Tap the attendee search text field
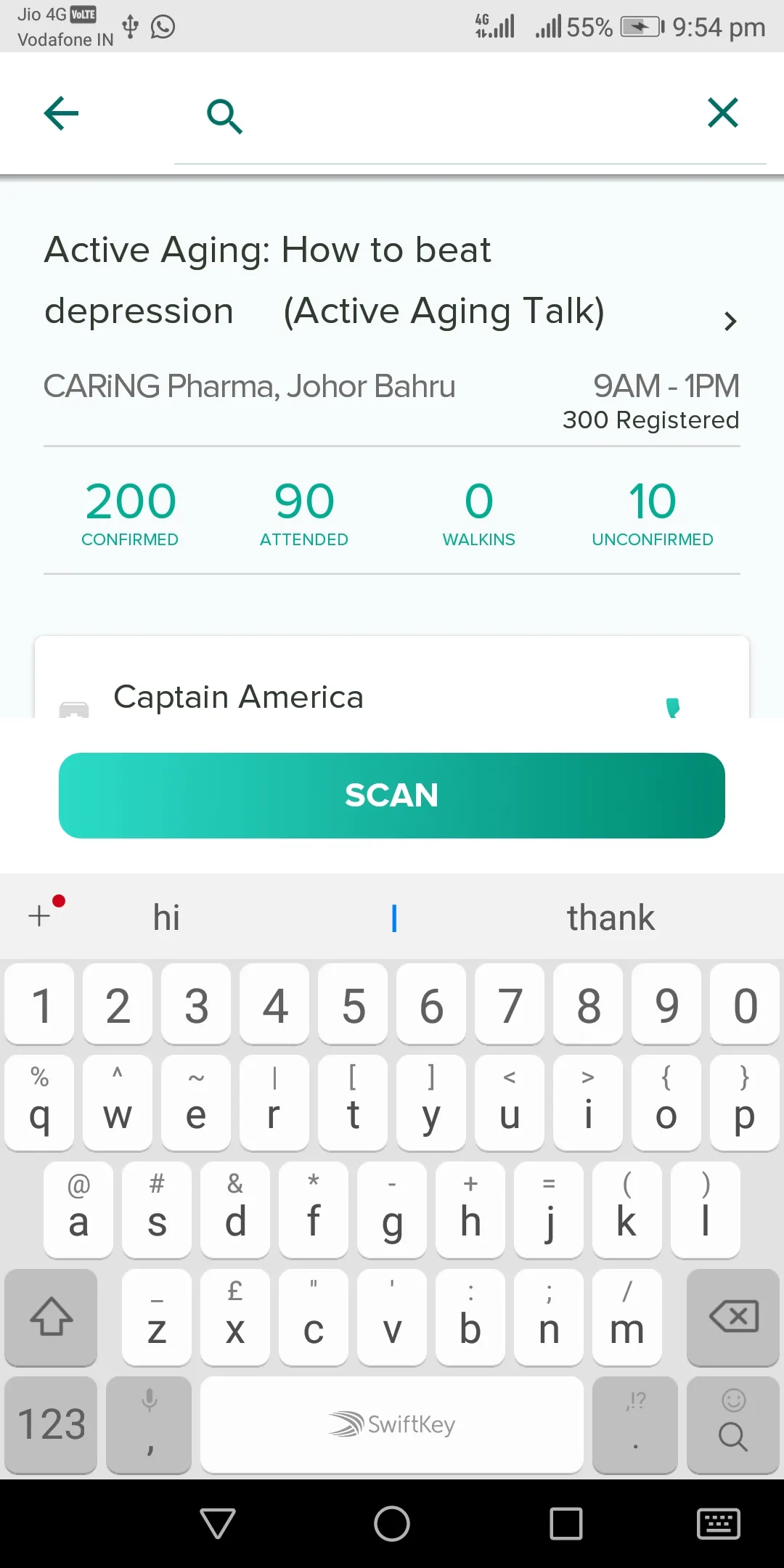 point(465,115)
